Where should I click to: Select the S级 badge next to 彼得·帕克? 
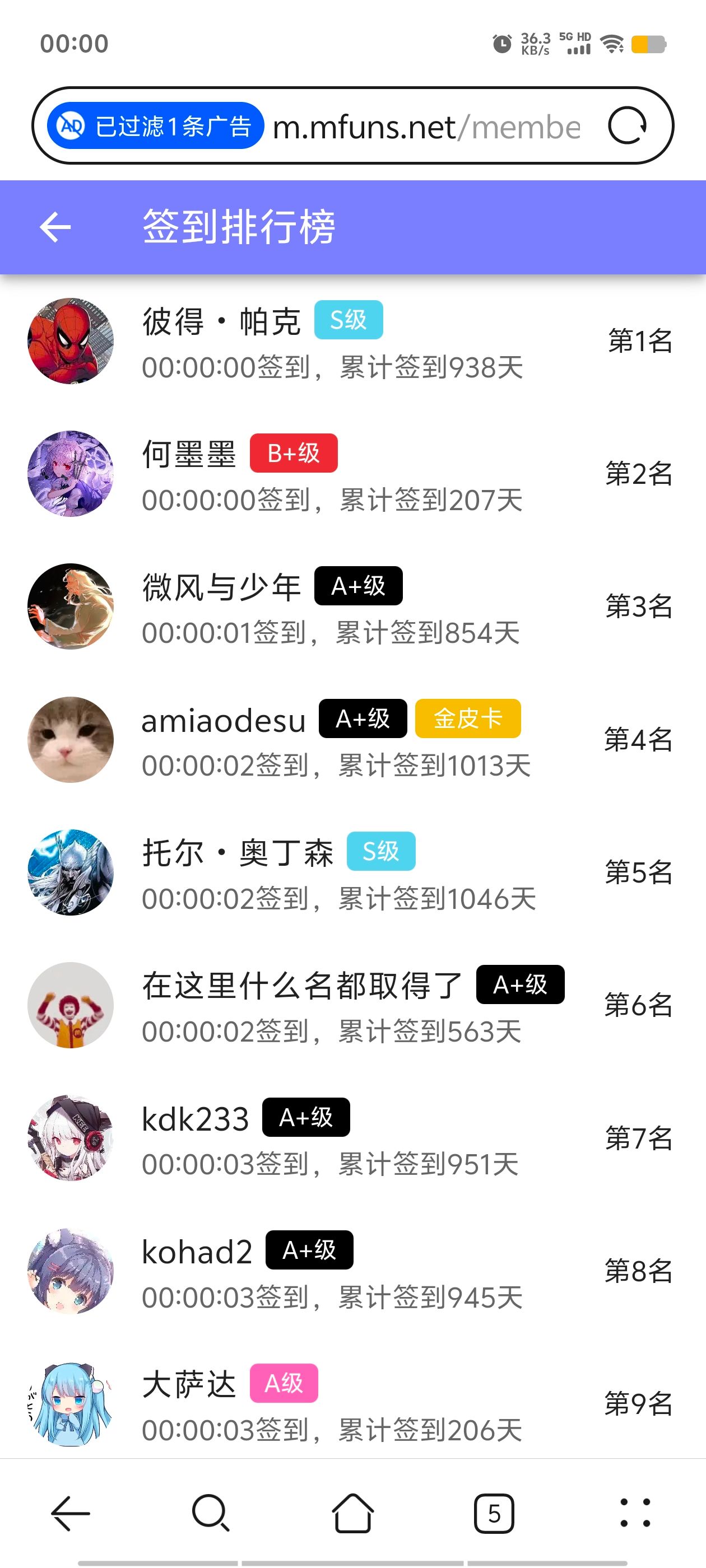pos(348,319)
